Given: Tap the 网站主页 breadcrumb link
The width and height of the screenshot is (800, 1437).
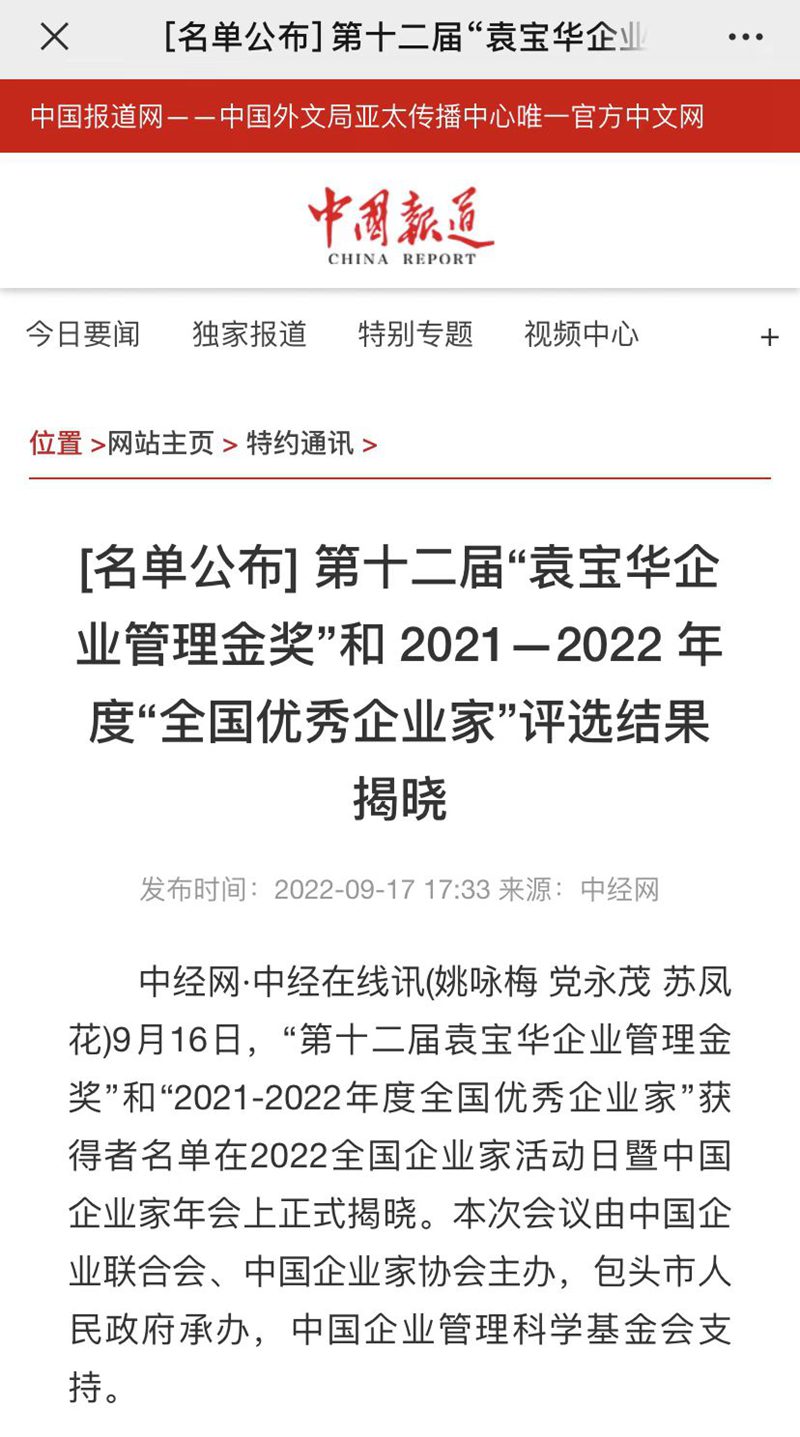Looking at the screenshot, I should pos(161,443).
